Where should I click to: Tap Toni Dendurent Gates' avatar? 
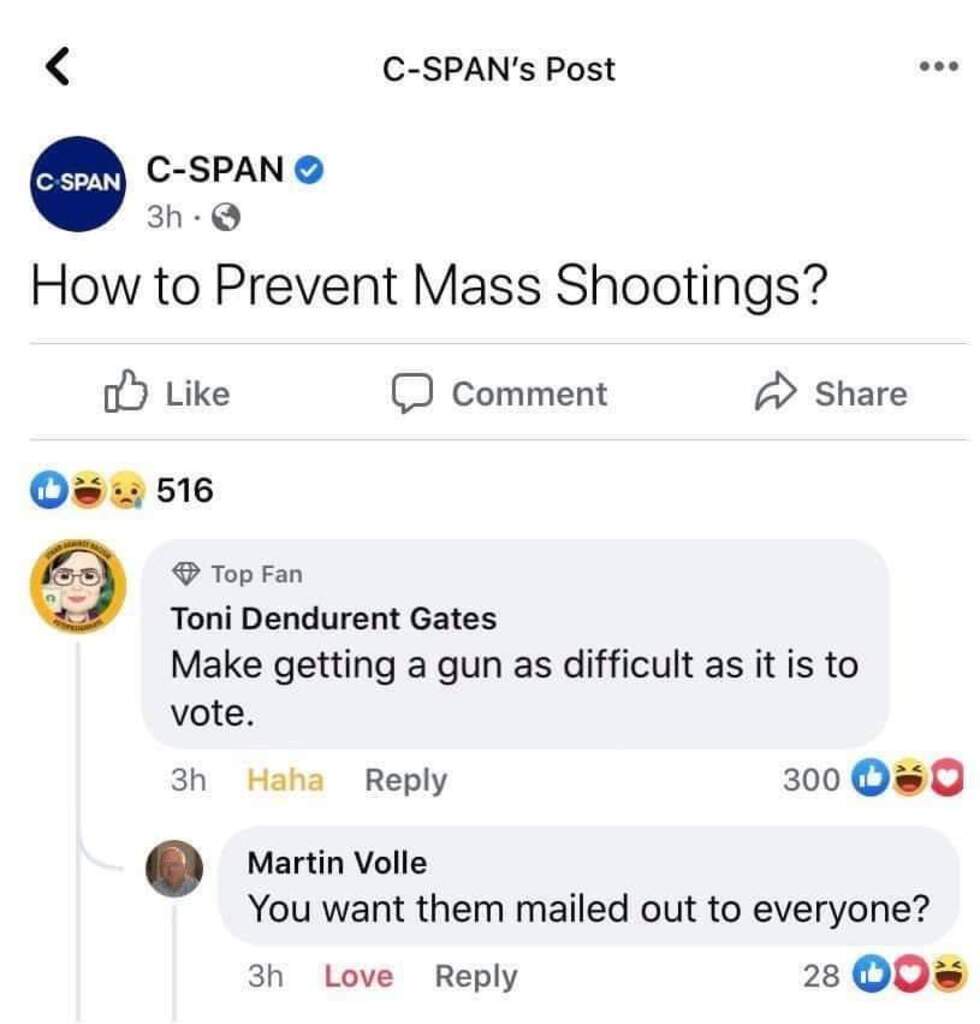point(79,585)
